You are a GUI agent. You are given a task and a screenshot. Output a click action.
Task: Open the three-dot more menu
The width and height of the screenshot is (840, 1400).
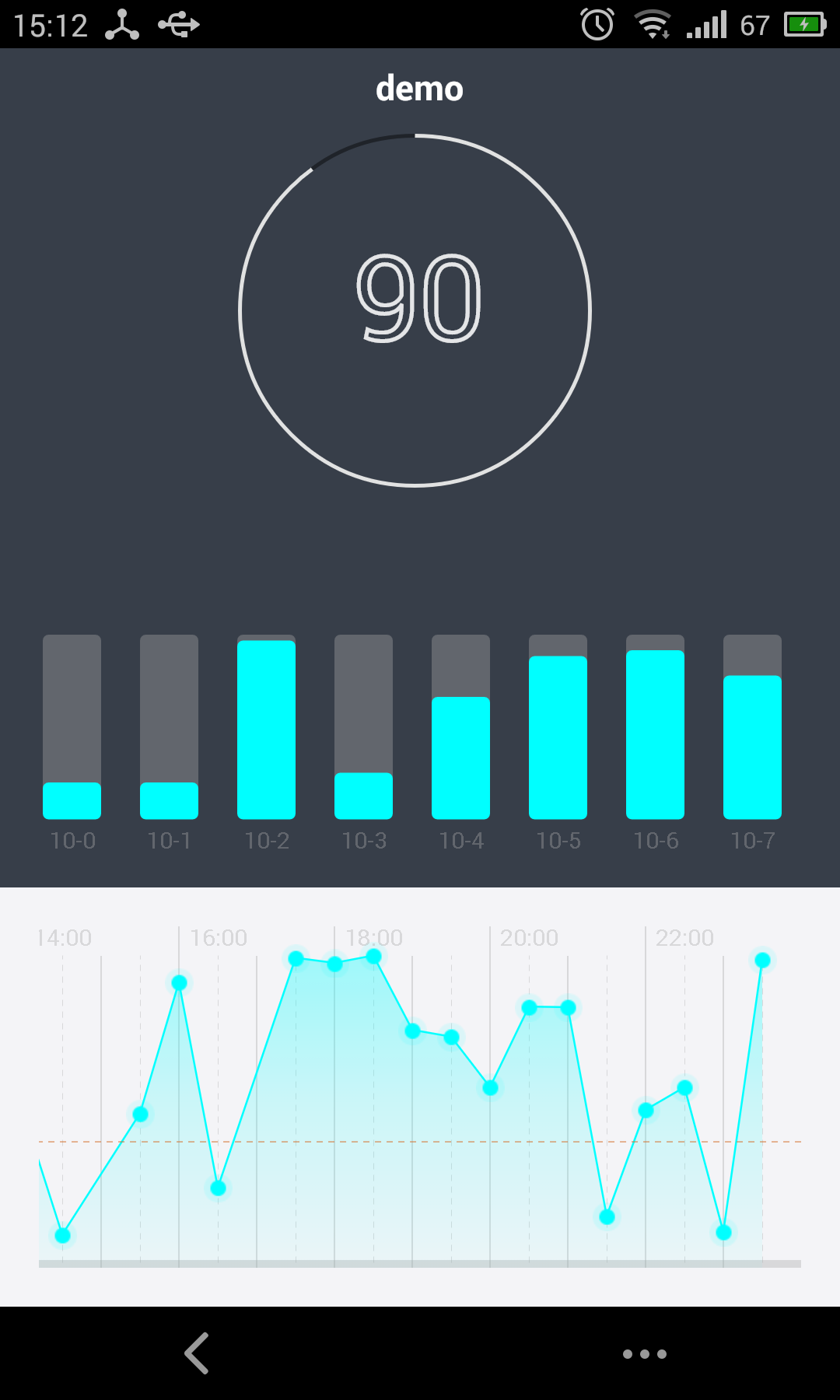pos(645,1354)
